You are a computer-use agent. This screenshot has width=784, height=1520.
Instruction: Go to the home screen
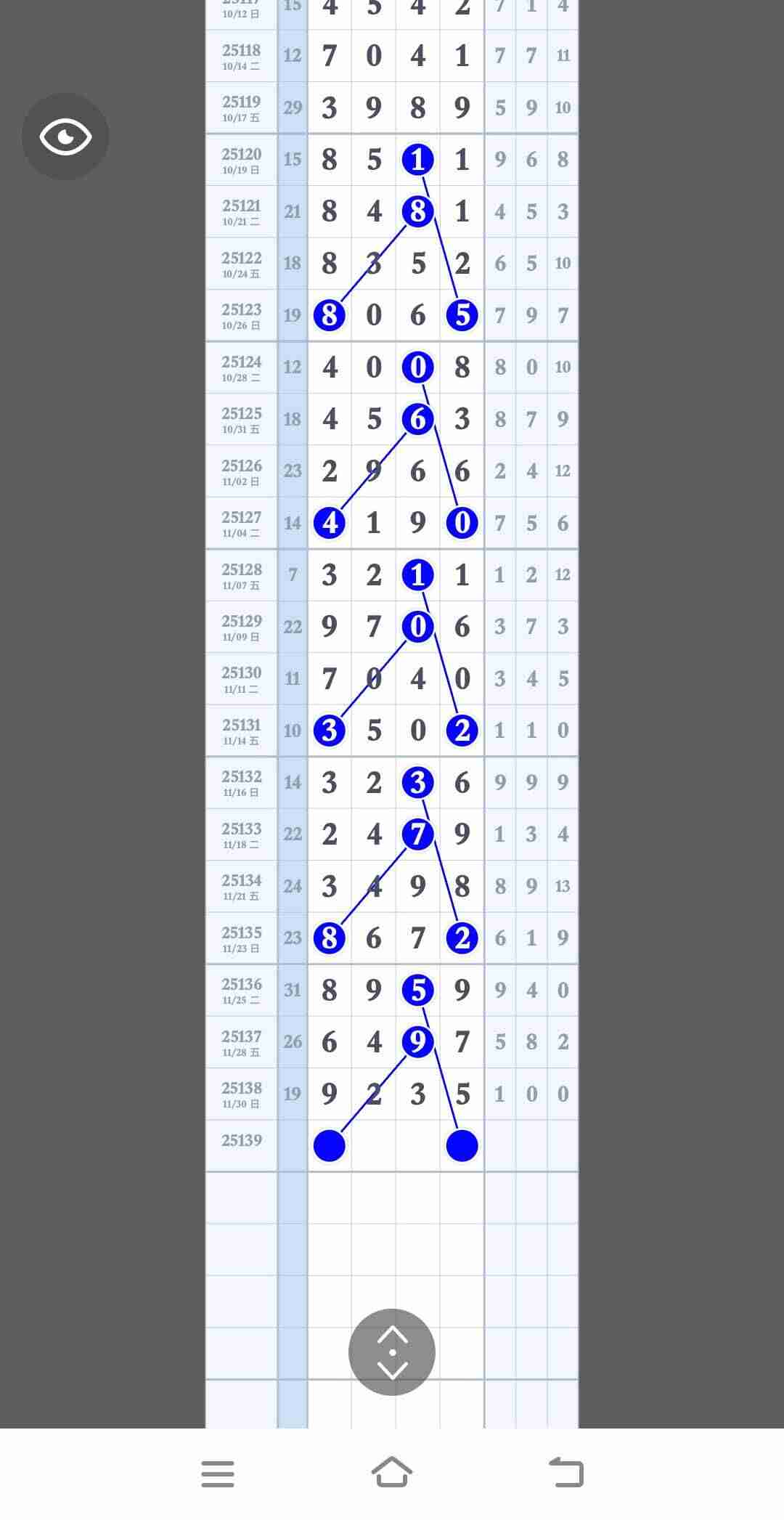coord(392,1473)
